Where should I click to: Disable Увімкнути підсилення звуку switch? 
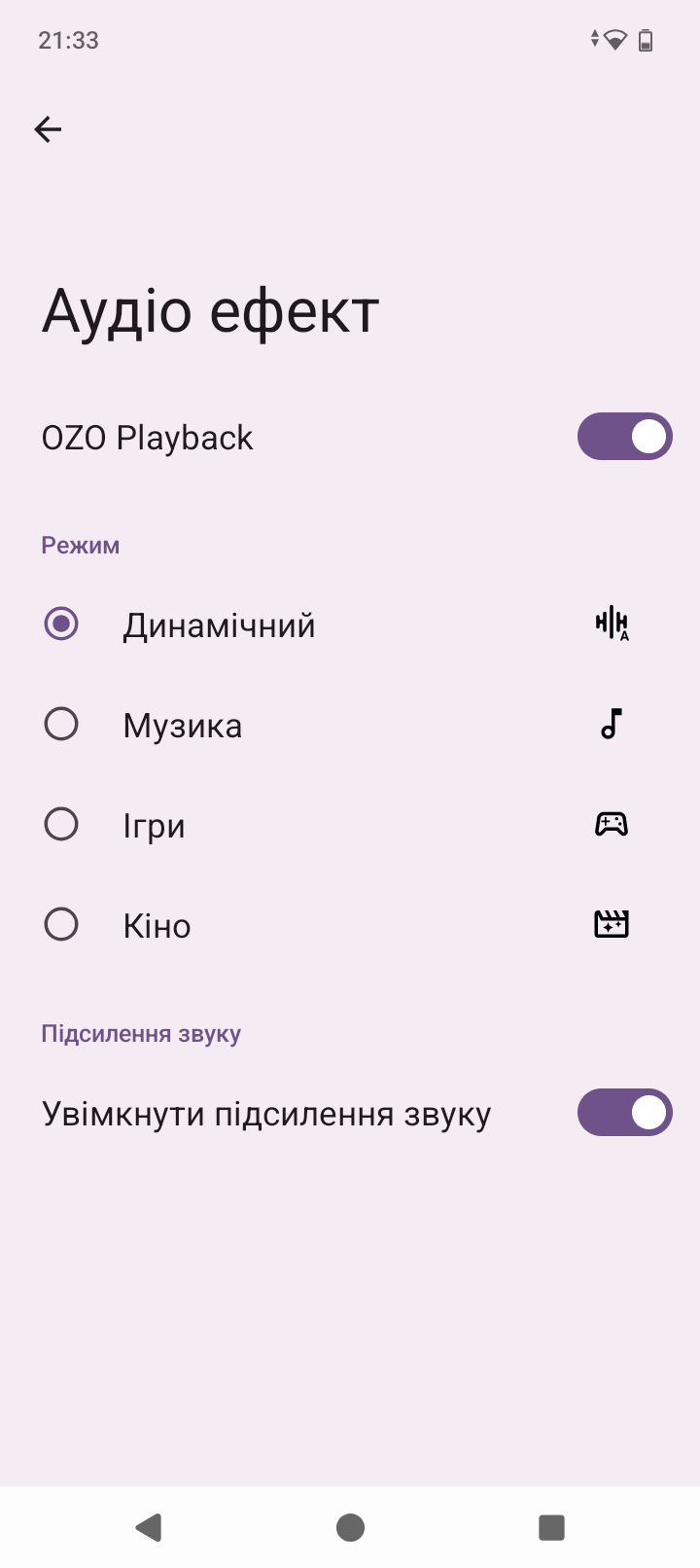624,1112
